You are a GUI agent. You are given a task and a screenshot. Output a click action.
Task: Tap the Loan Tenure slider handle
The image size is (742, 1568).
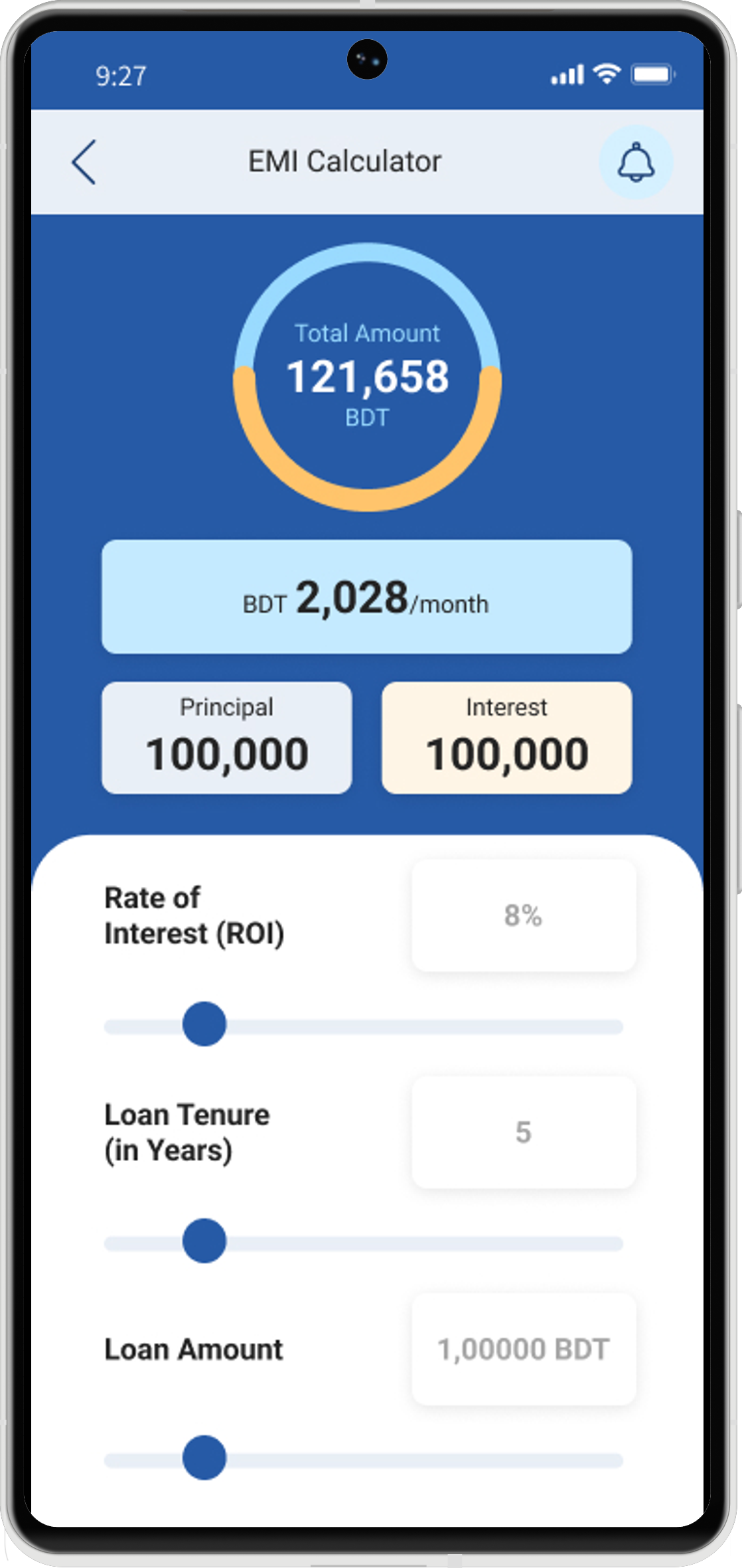204,1240
